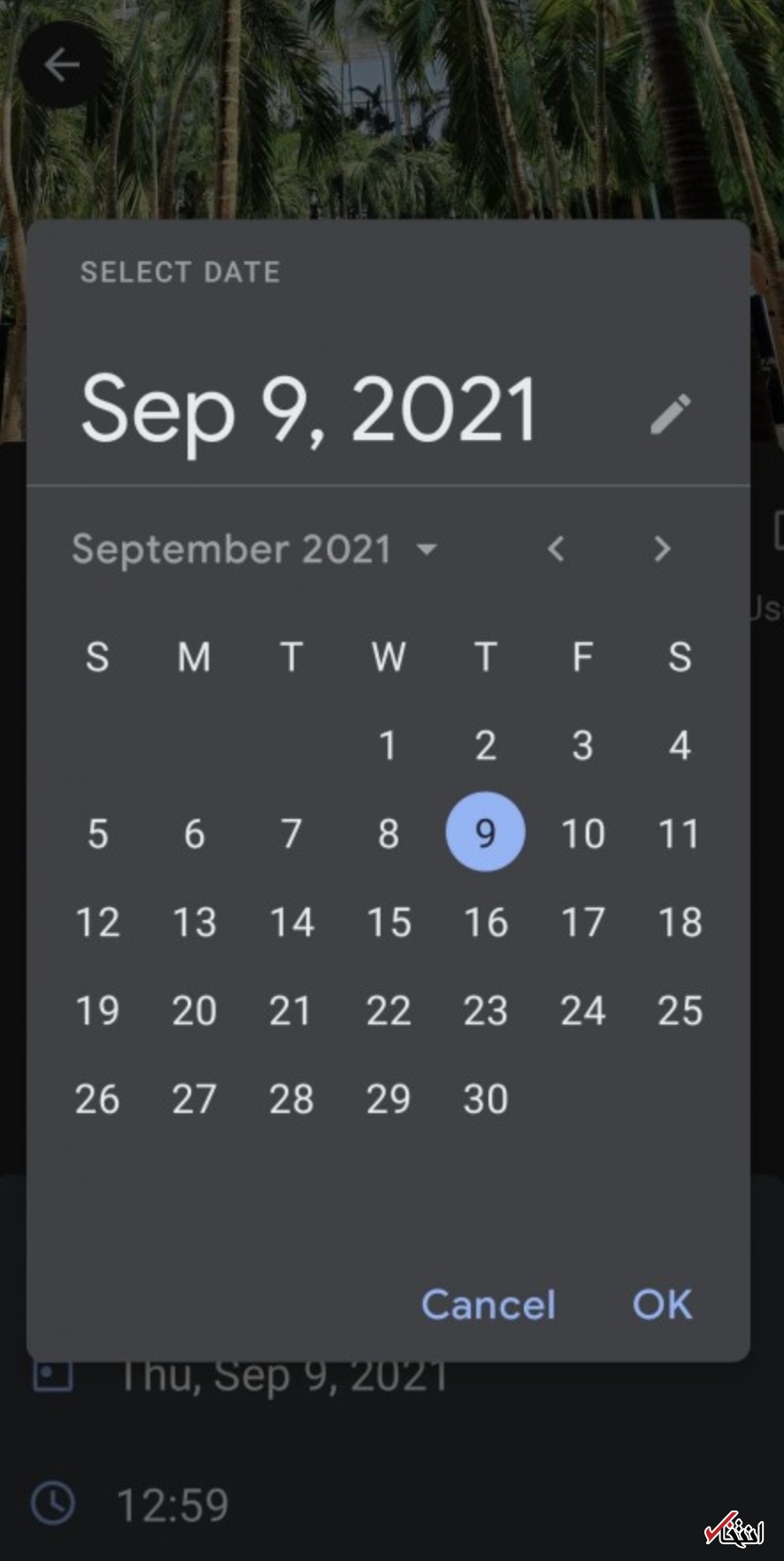Image resolution: width=784 pixels, height=1561 pixels.
Task: Pick day 22 in the calendar
Action: [388, 1010]
